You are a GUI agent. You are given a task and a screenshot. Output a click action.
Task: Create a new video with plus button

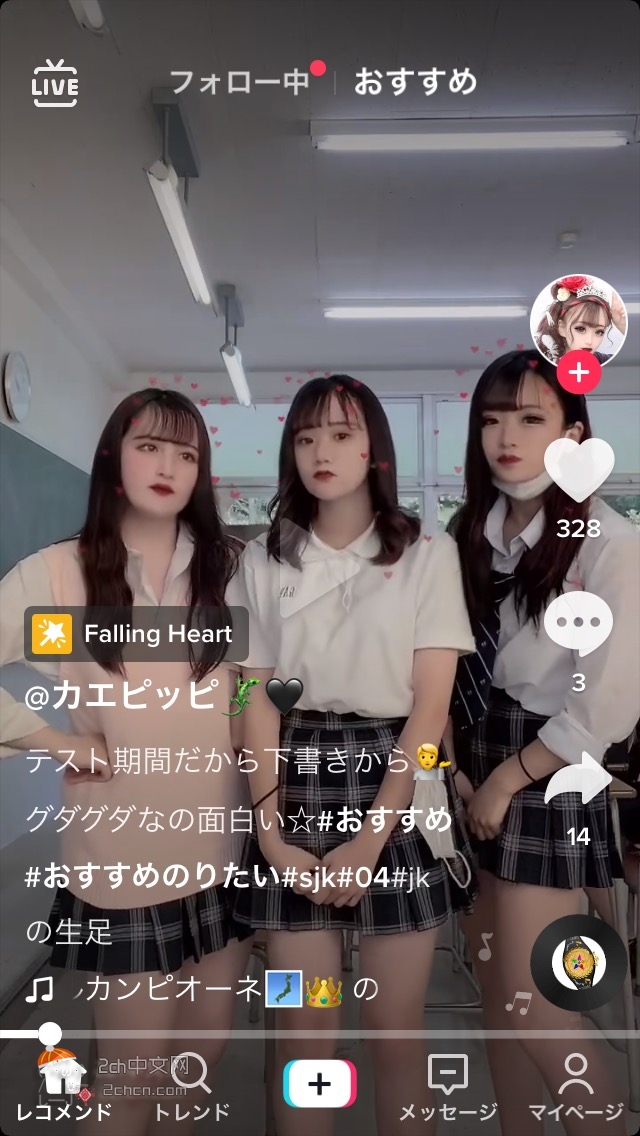click(x=320, y=1084)
